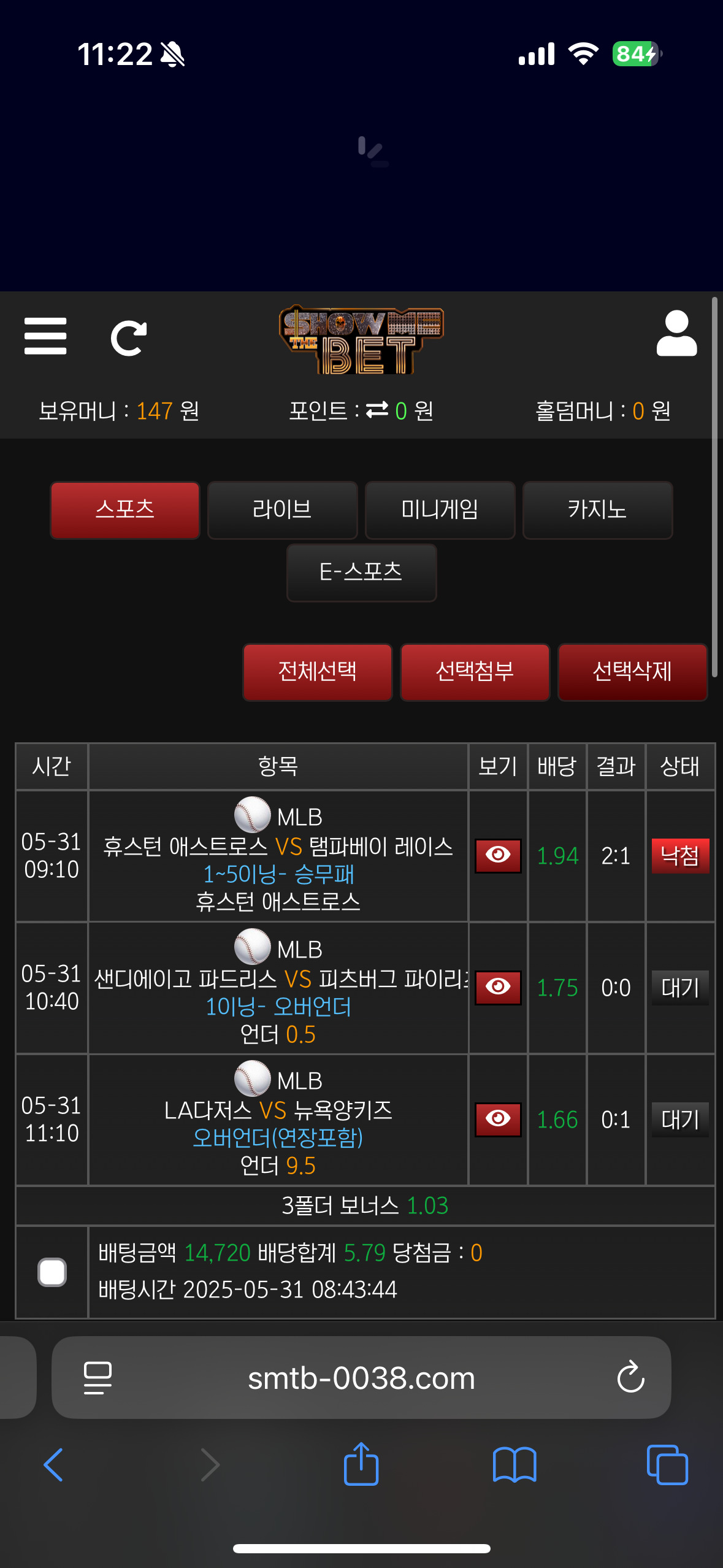Tap the smtb-0038.com address bar

[361, 1378]
